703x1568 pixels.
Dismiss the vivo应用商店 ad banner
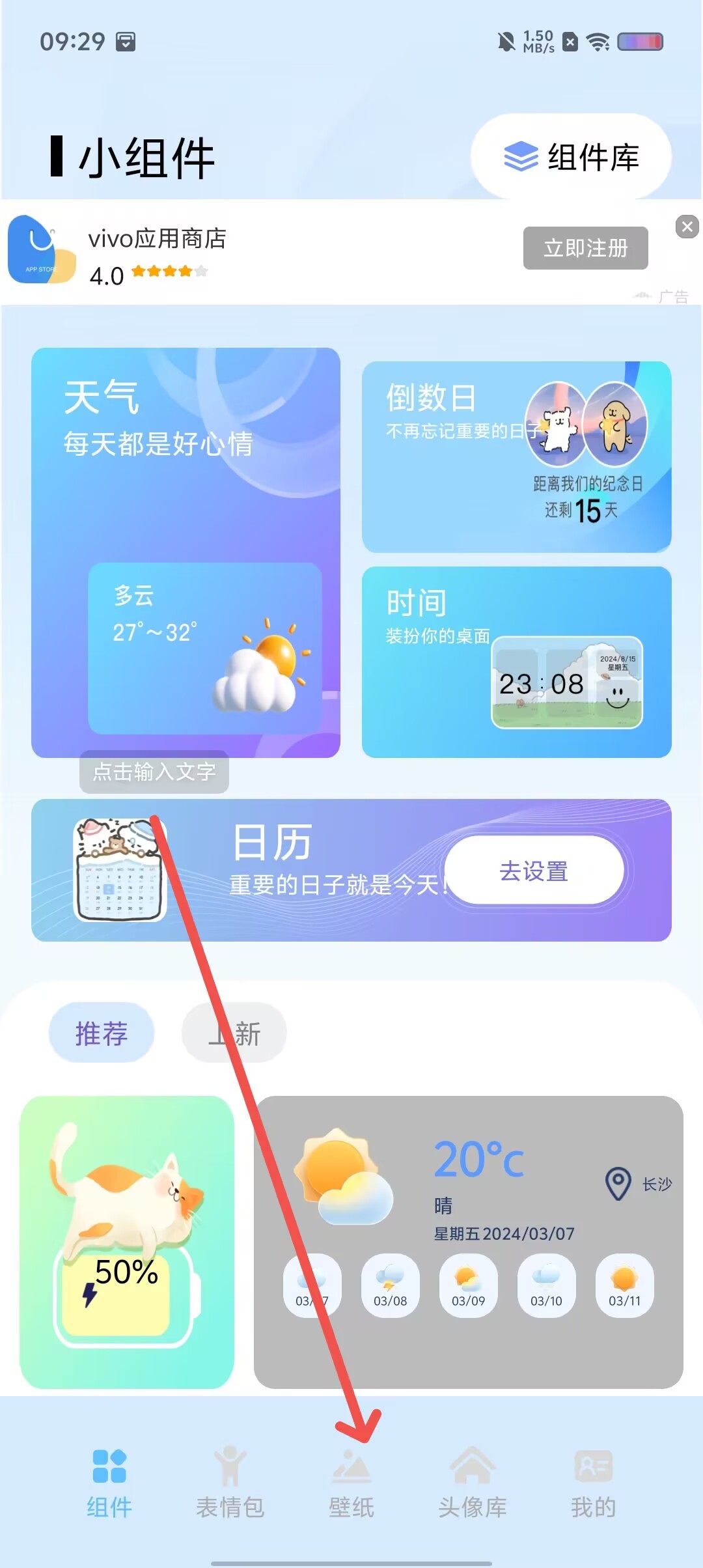click(687, 227)
